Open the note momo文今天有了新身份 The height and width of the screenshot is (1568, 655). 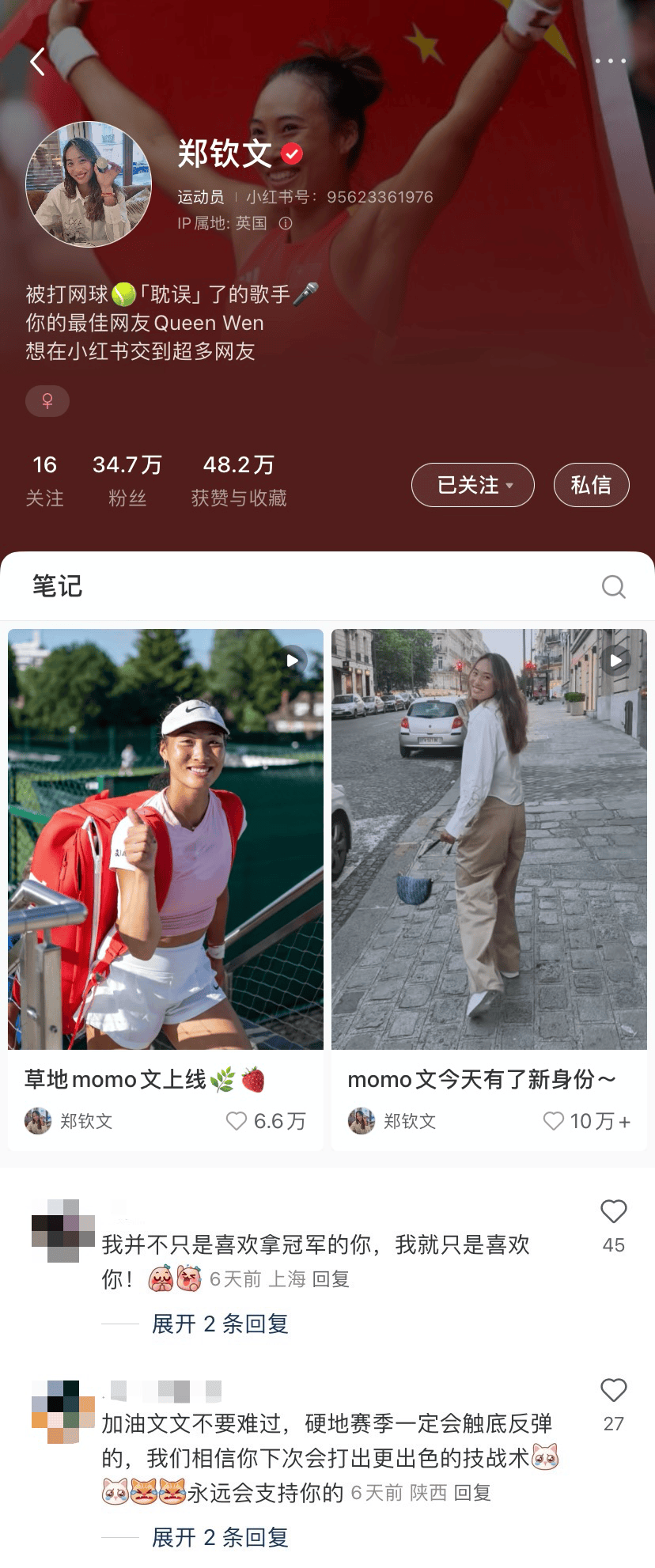489,839
